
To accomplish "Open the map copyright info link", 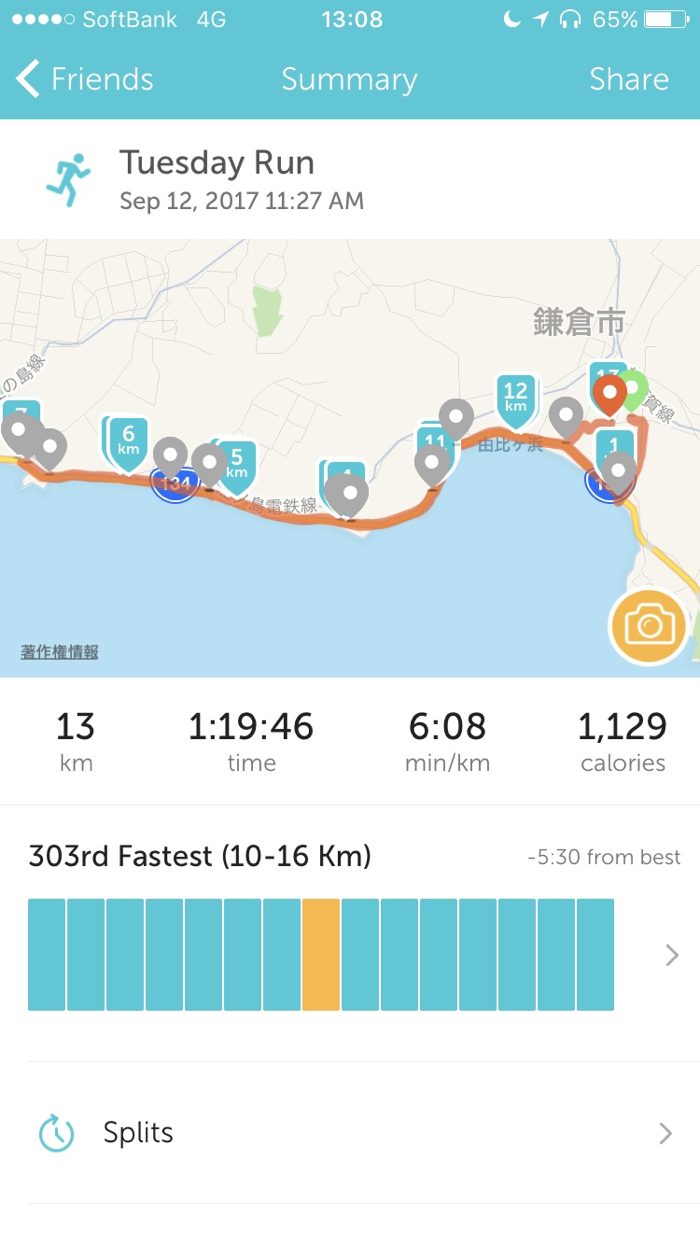I will point(60,652).
